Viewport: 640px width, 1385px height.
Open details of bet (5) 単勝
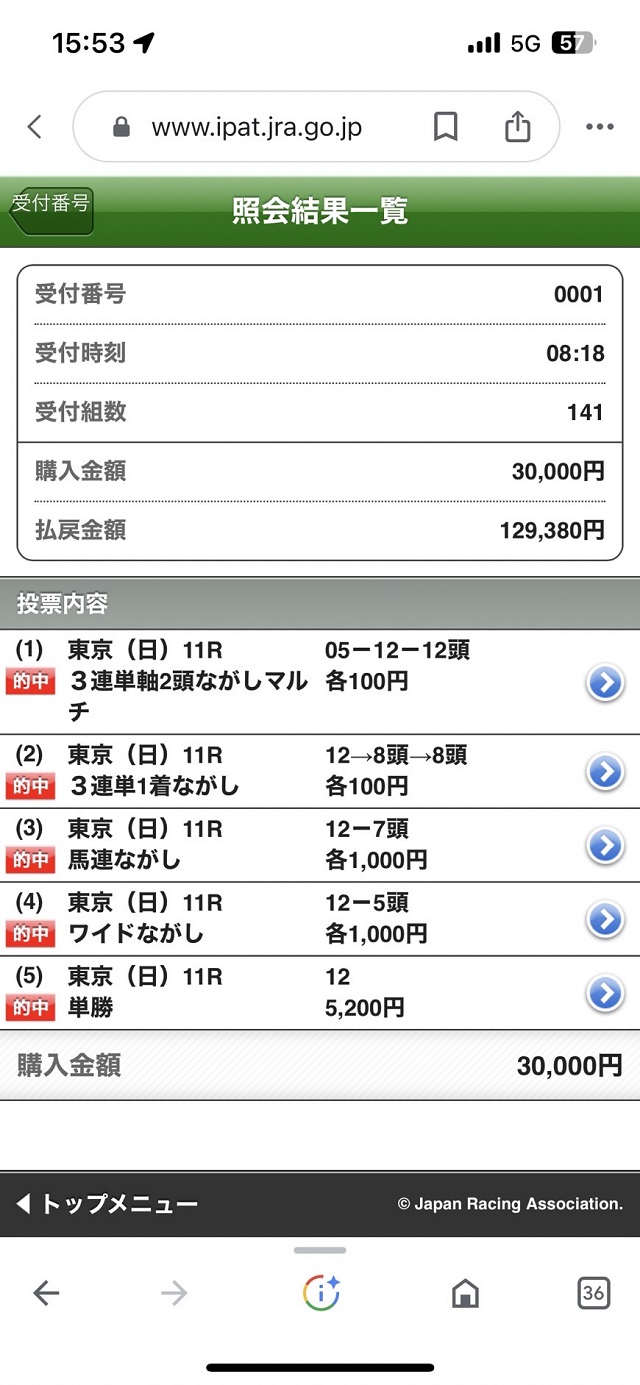tap(604, 993)
